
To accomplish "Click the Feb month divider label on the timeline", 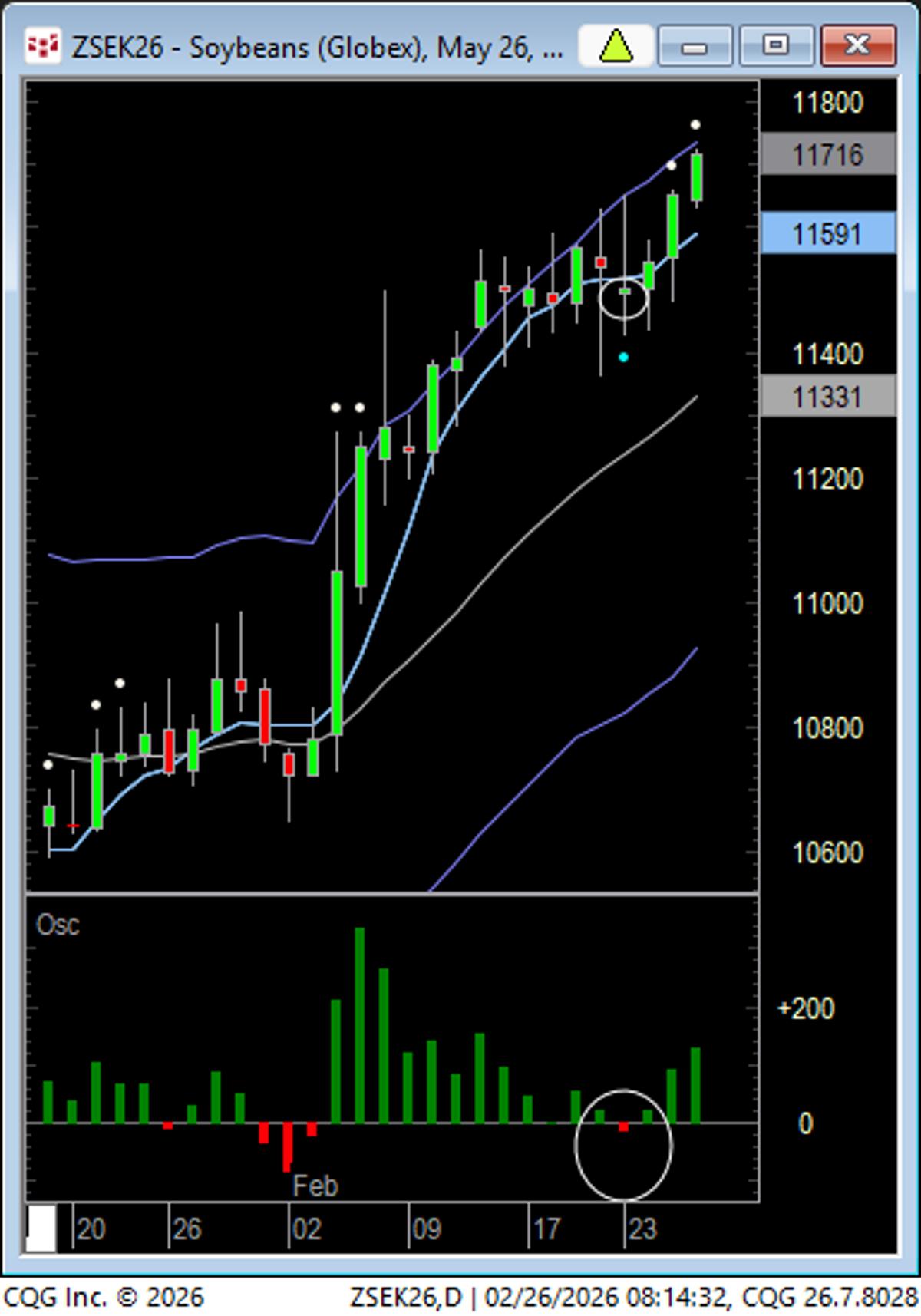I will [x=315, y=1186].
